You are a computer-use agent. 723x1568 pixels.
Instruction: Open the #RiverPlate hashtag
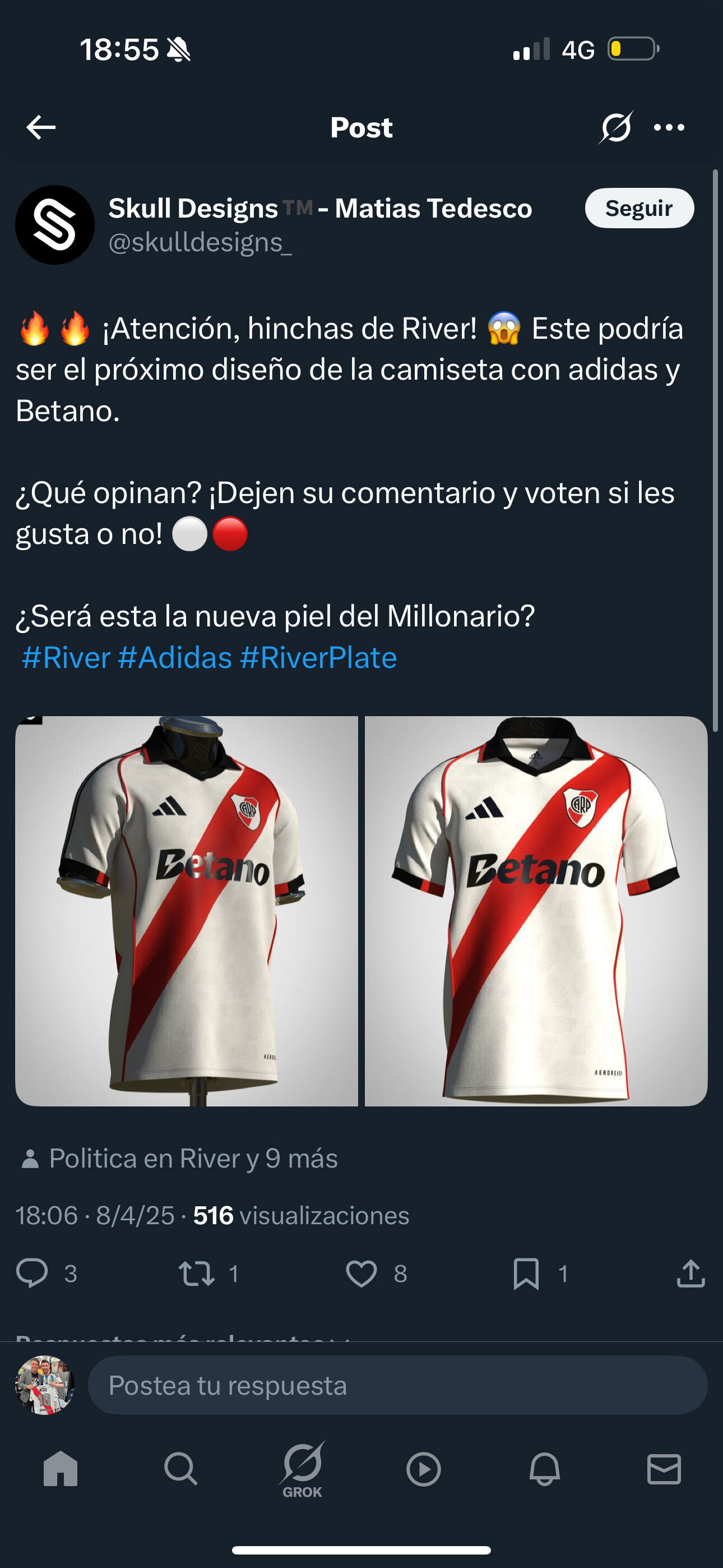click(x=318, y=657)
